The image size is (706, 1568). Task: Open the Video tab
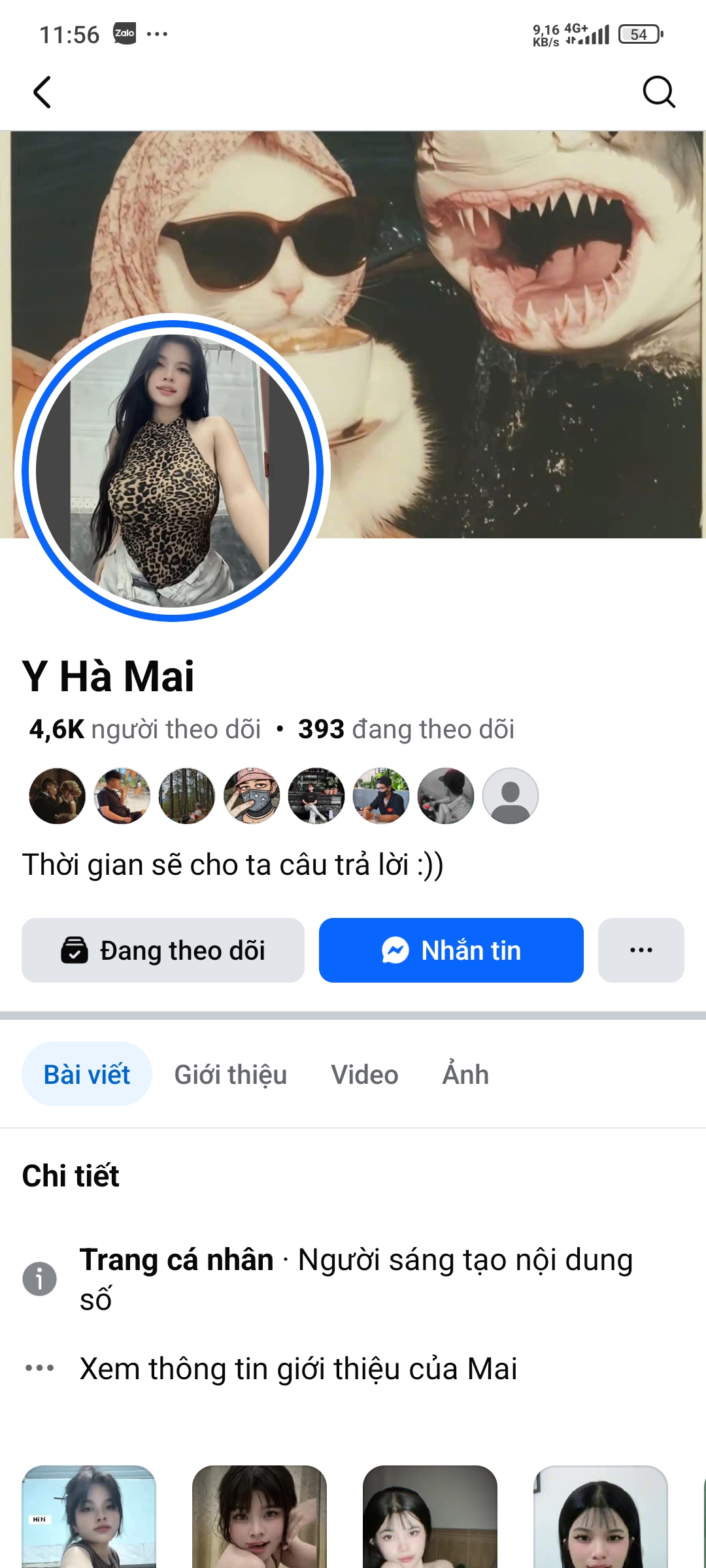coord(364,1074)
